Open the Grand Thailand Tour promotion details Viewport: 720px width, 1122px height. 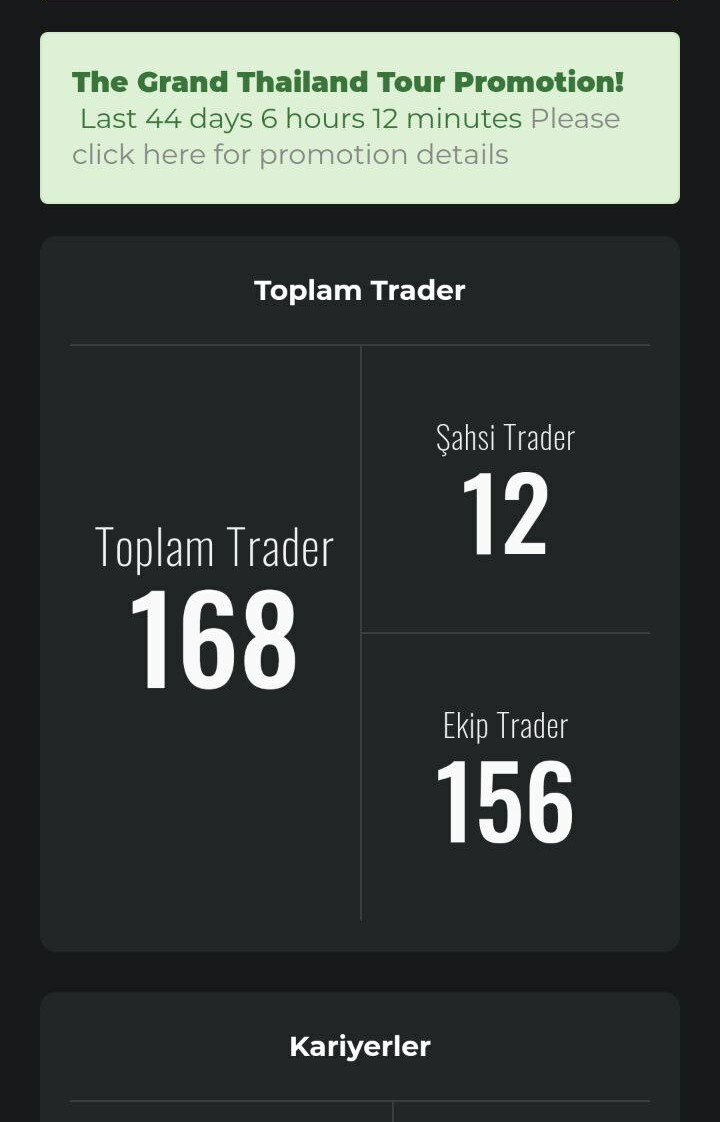pos(290,155)
